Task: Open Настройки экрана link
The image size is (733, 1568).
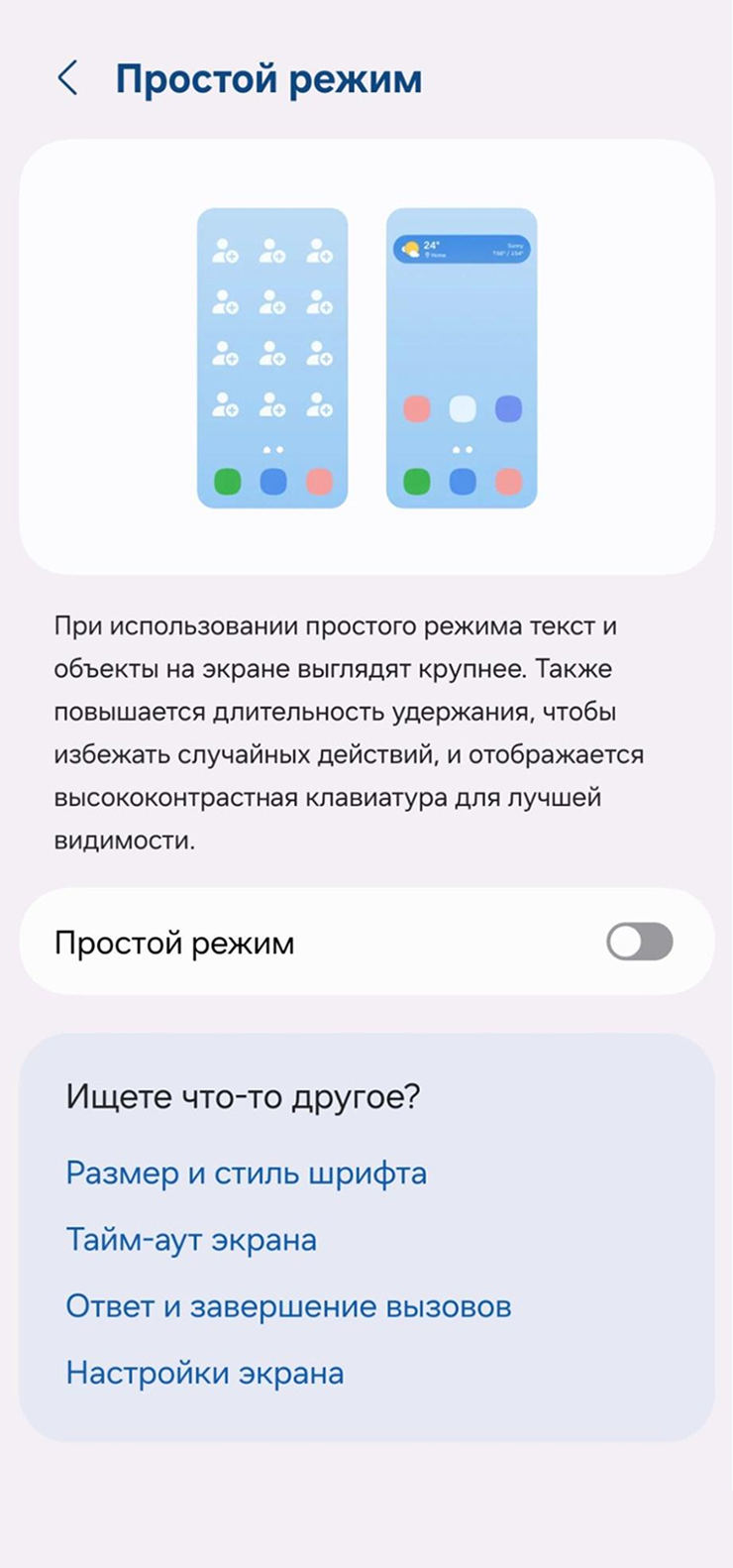Action: coord(205,1374)
